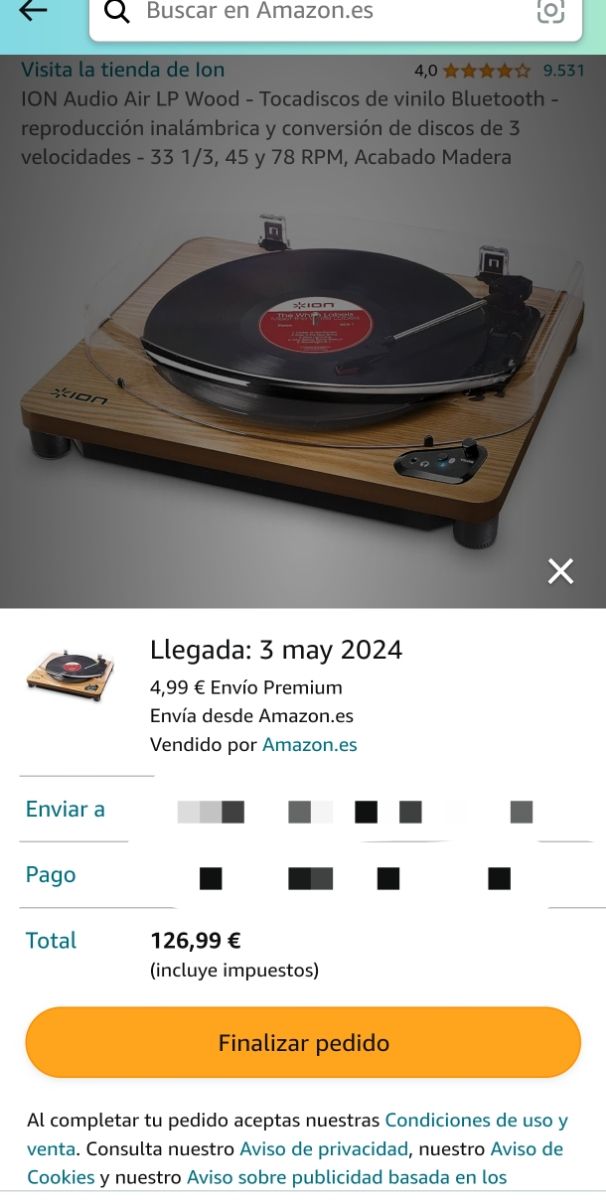Close the checkout sheet with the X
The image size is (606, 1200).
point(561,571)
